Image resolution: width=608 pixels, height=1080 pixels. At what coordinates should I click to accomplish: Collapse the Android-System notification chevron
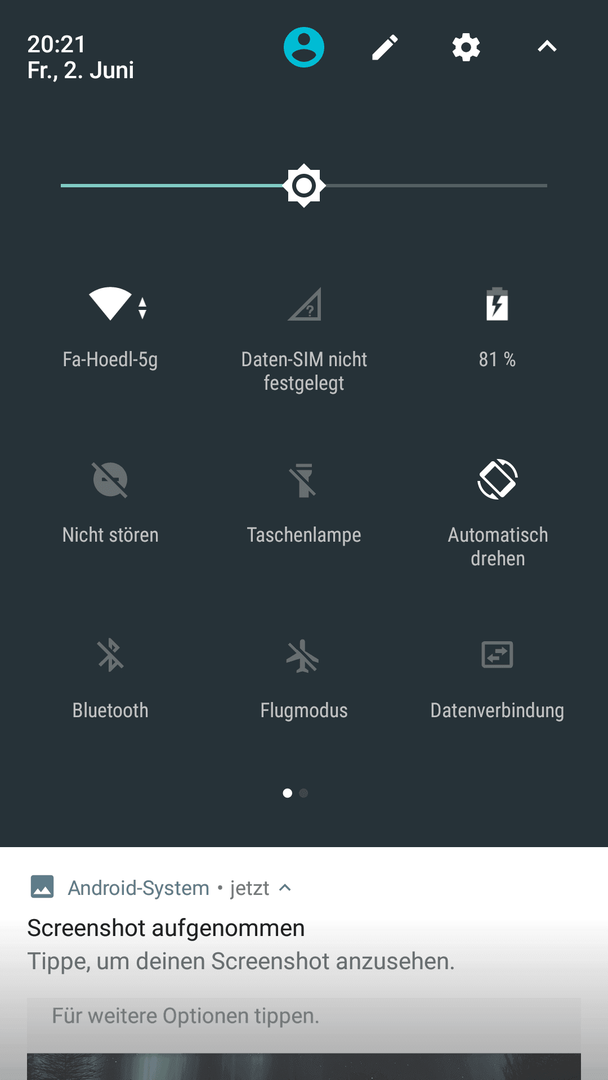(x=285, y=888)
